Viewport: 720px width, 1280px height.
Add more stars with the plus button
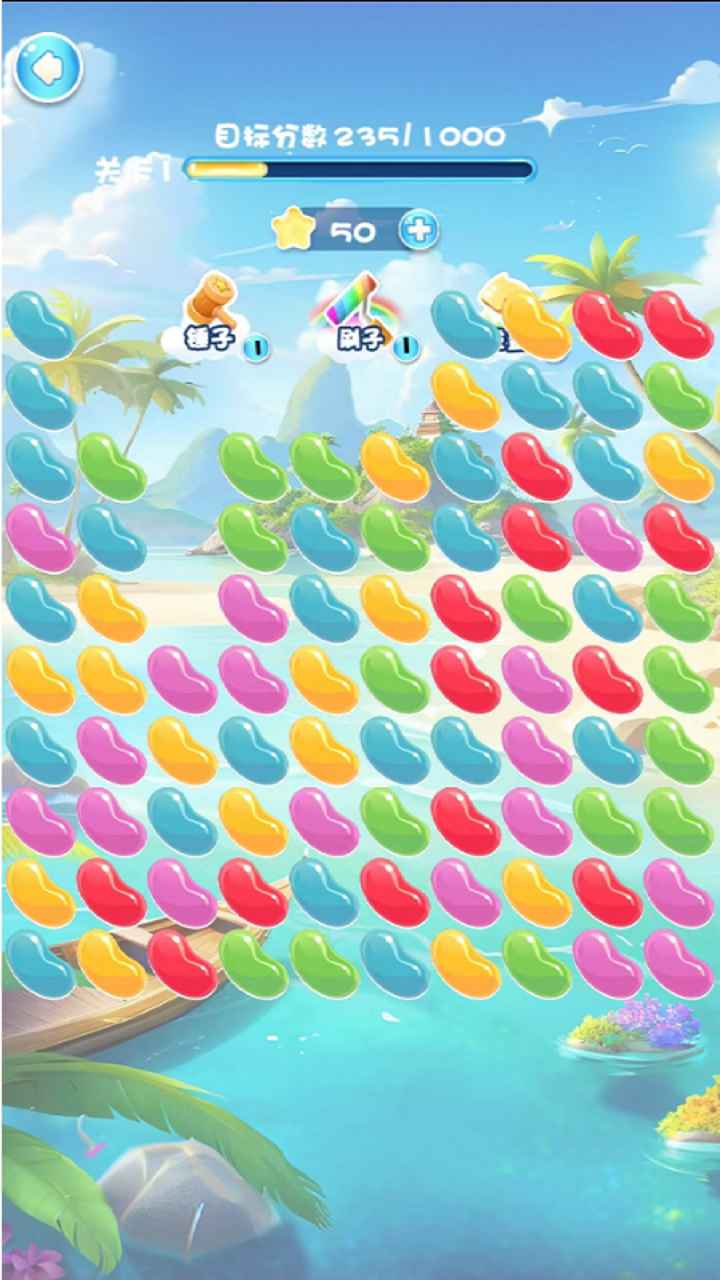click(419, 231)
